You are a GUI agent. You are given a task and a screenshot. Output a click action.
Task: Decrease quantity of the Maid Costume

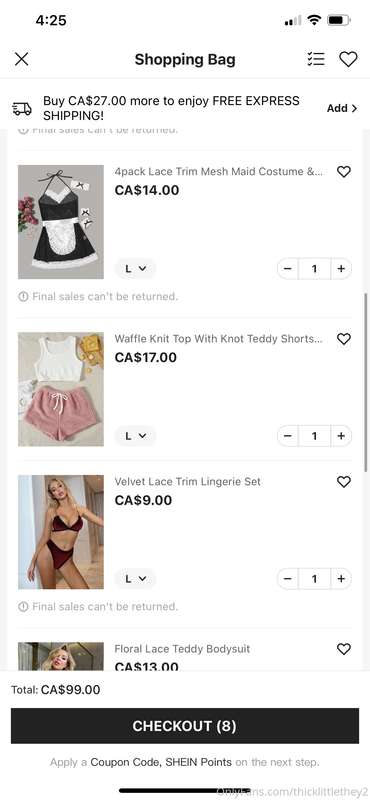[x=288, y=268]
